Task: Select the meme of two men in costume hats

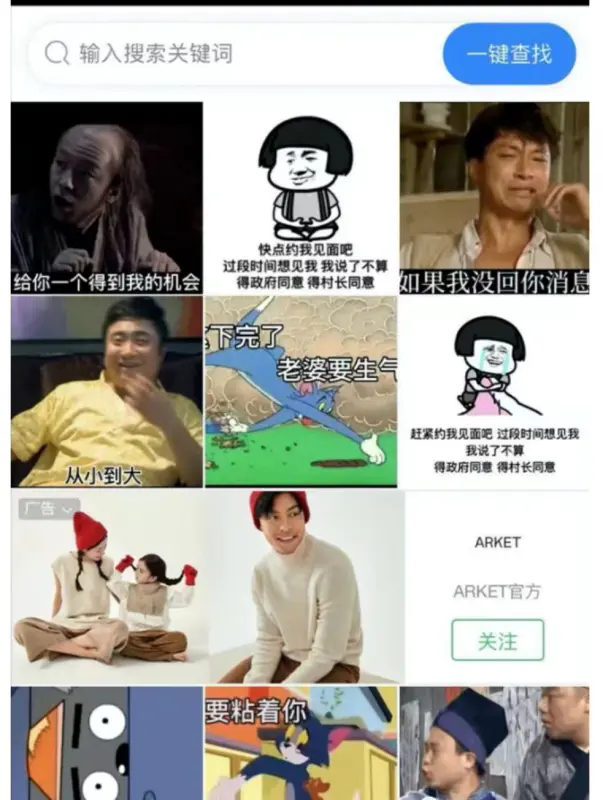Action: click(x=495, y=743)
